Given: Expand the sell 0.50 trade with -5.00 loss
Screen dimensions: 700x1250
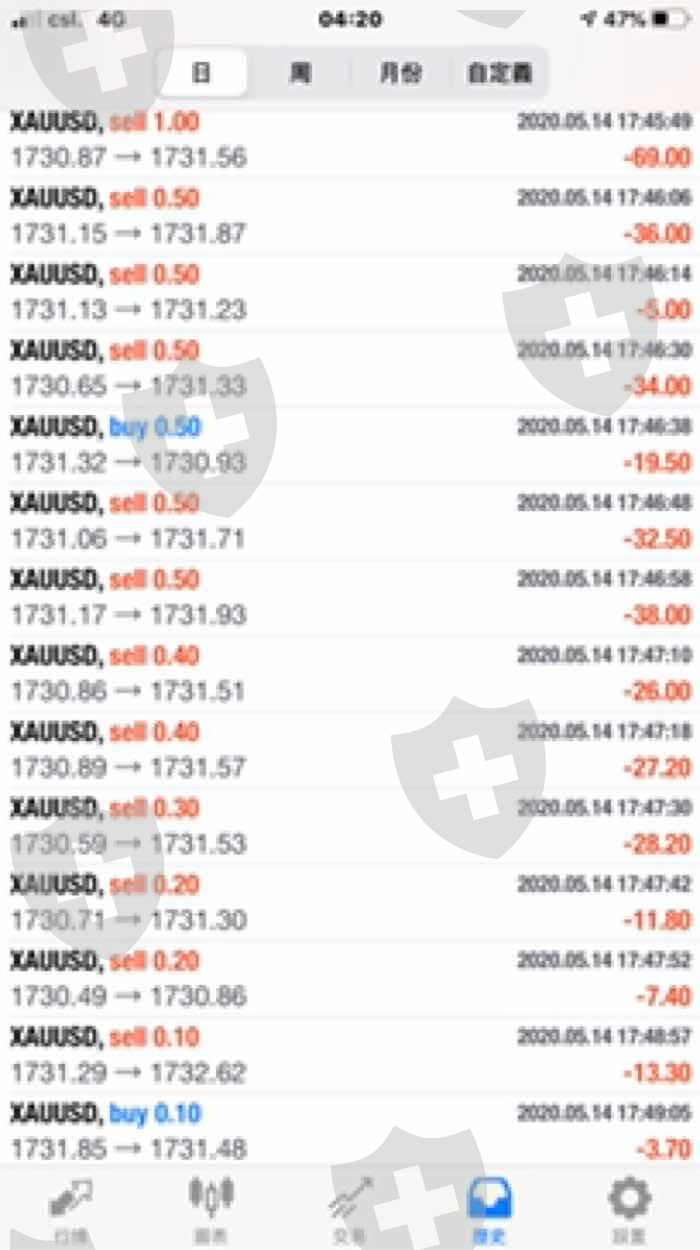Looking at the screenshot, I should point(350,292).
